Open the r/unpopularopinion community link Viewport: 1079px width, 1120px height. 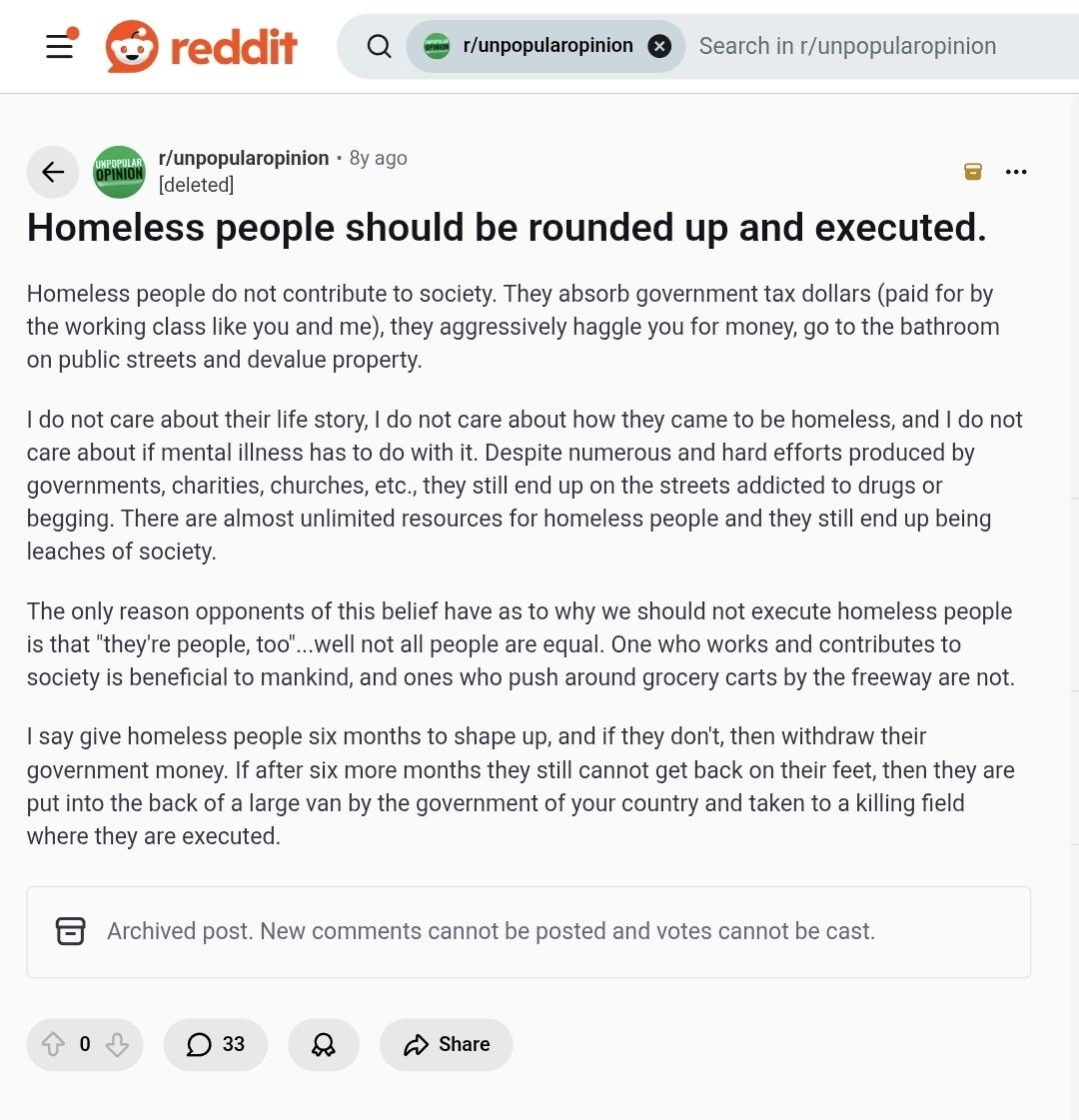pyautogui.click(x=244, y=158)
